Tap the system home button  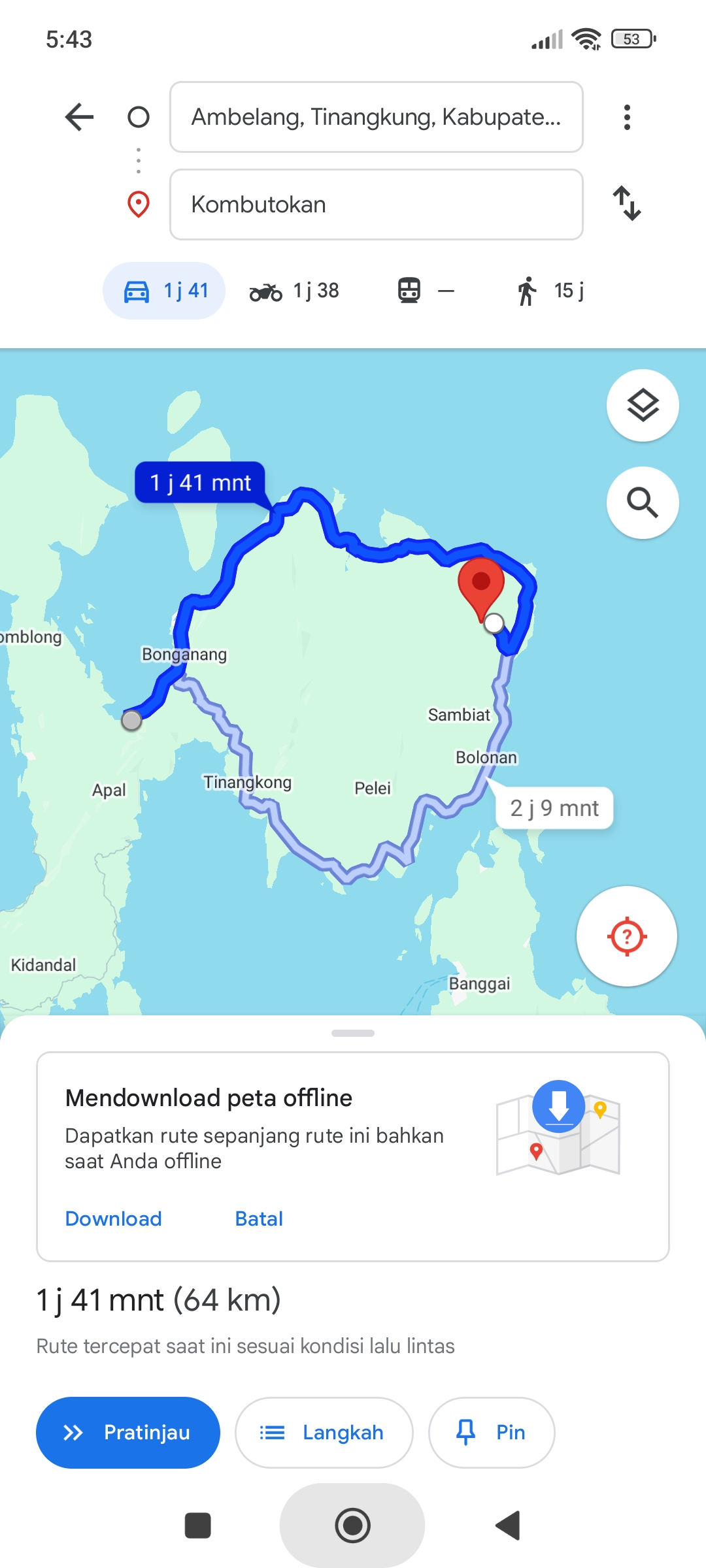[352, 1526]
